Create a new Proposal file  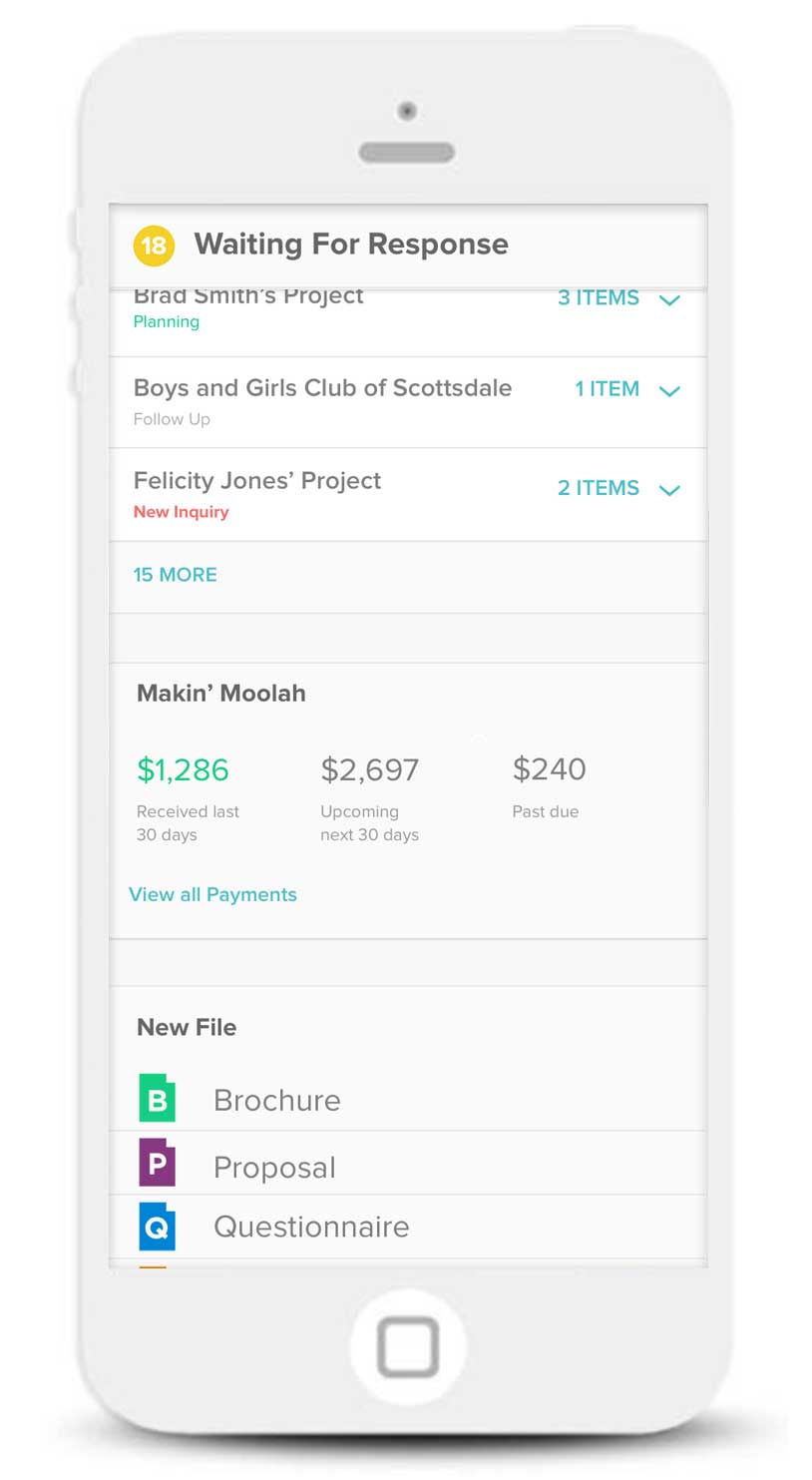[x=407, y=1164]
